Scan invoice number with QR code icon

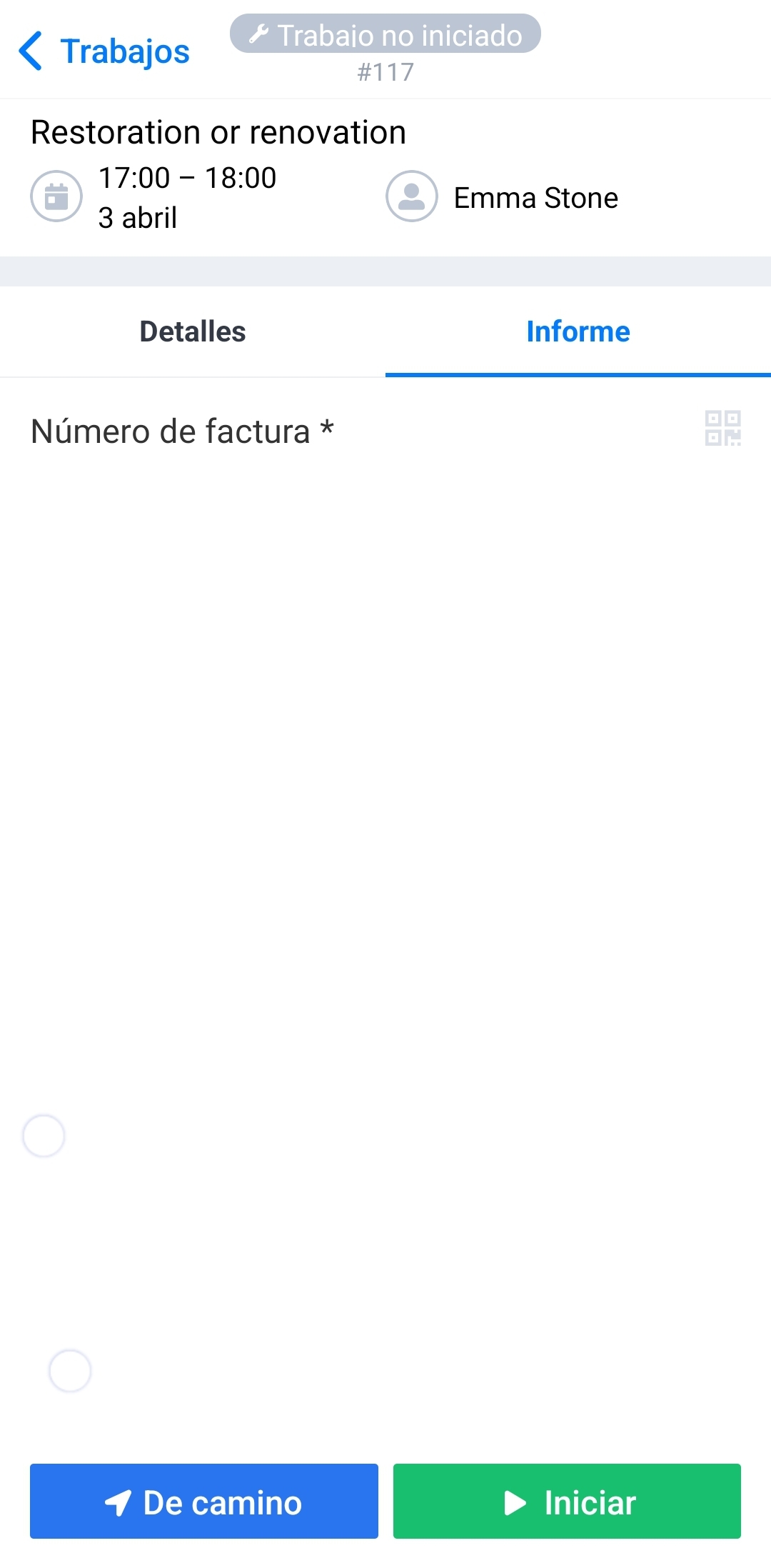click(722, 428)
